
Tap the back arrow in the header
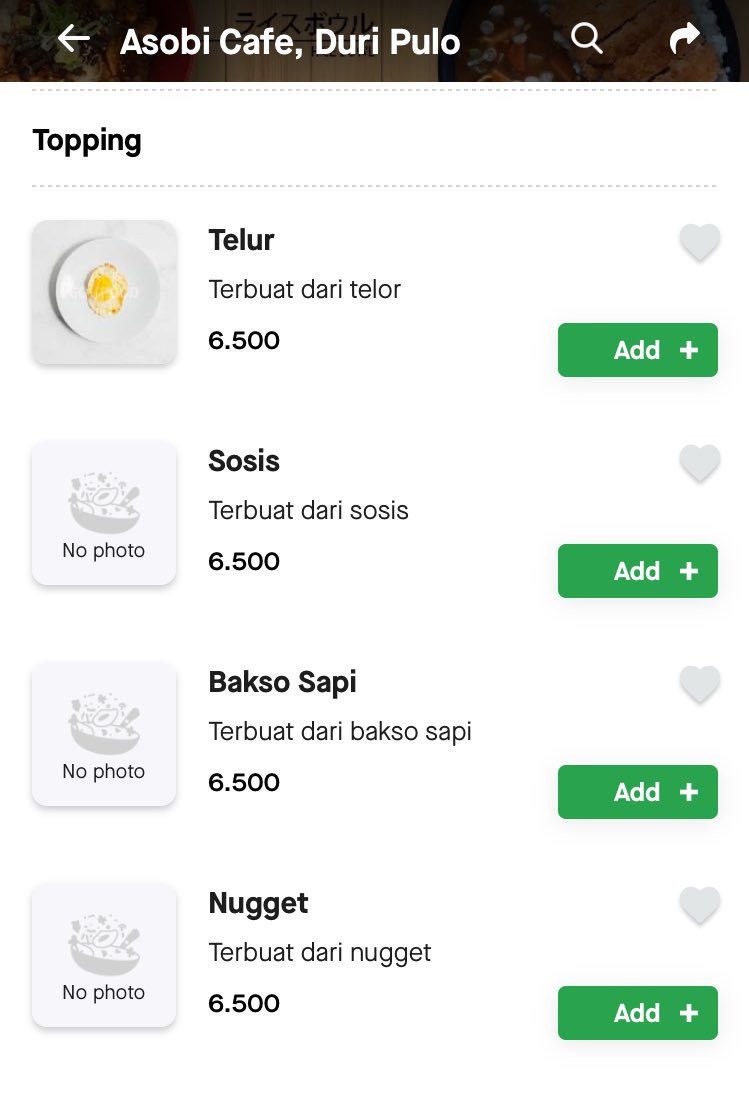[x=72, y=39]
